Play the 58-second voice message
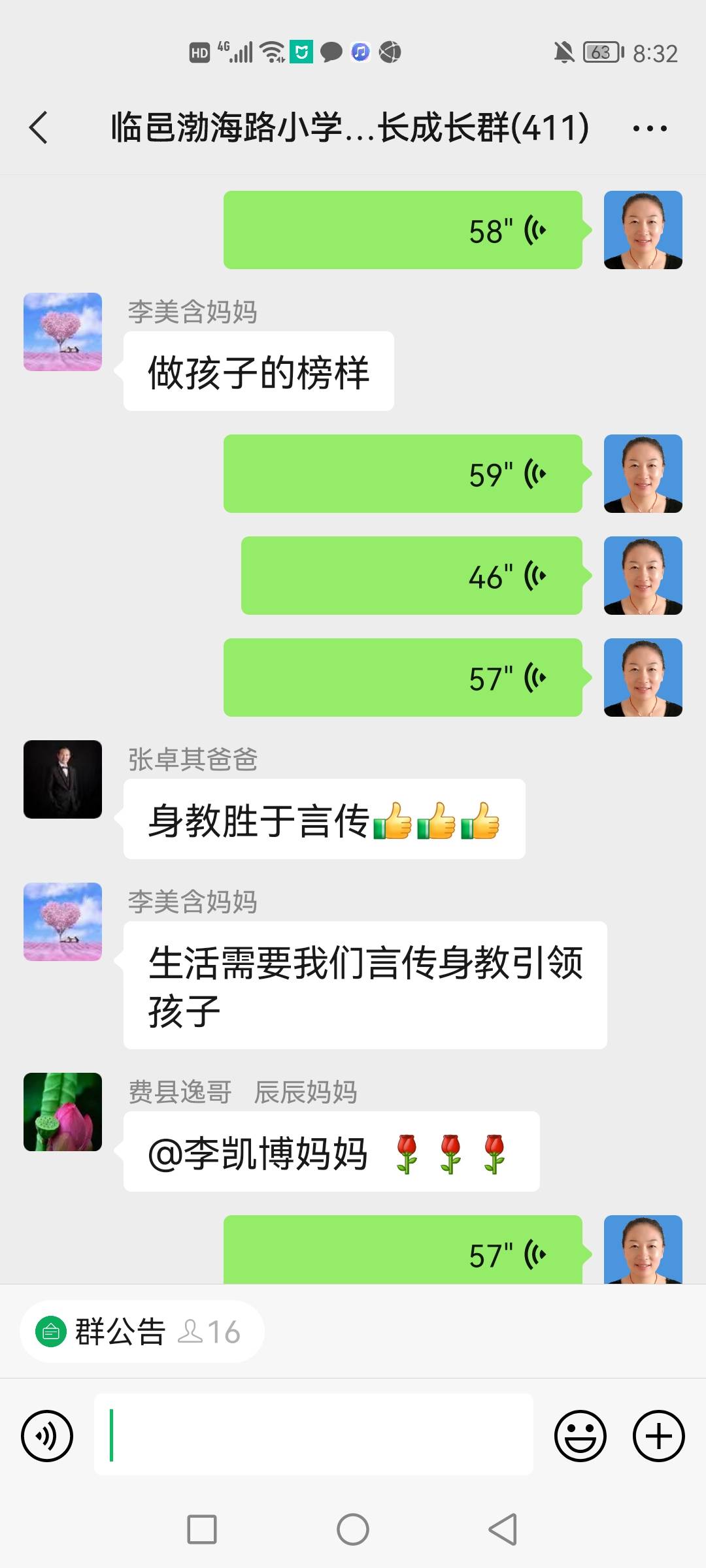 403,229
